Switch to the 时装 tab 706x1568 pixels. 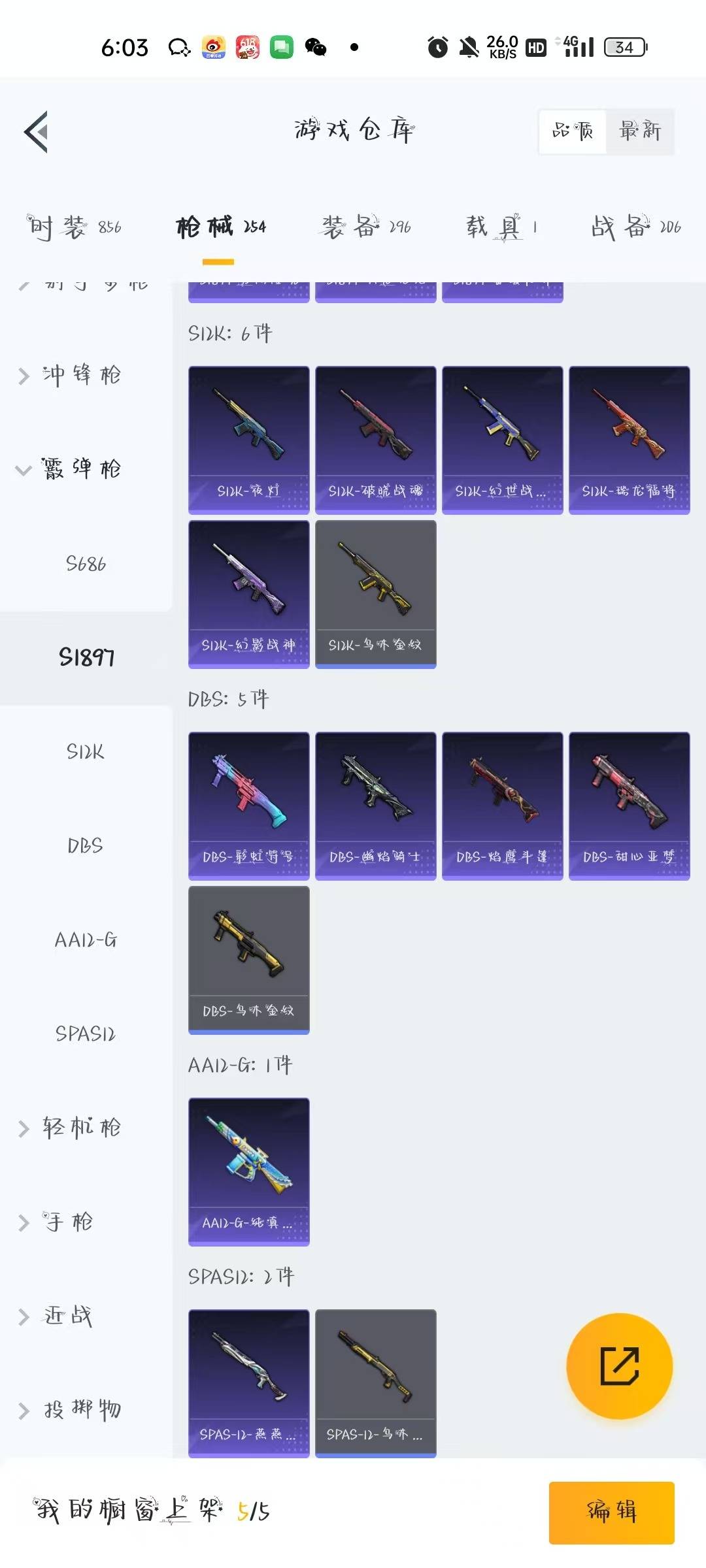pos(74,227)
